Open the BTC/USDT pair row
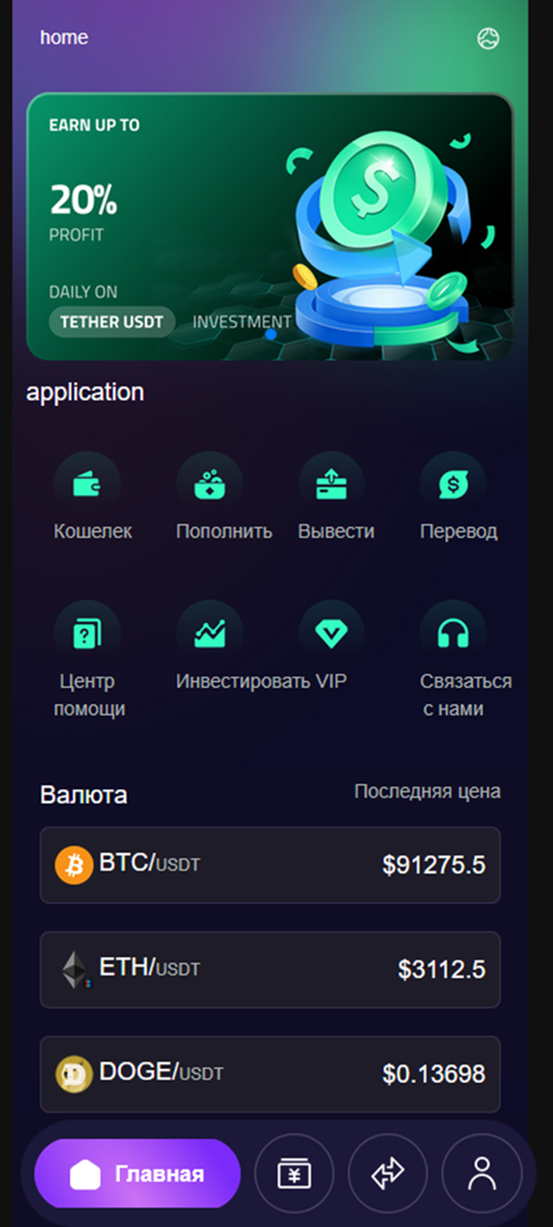The width and height of the screenshot is (553, 1227). 270,865
